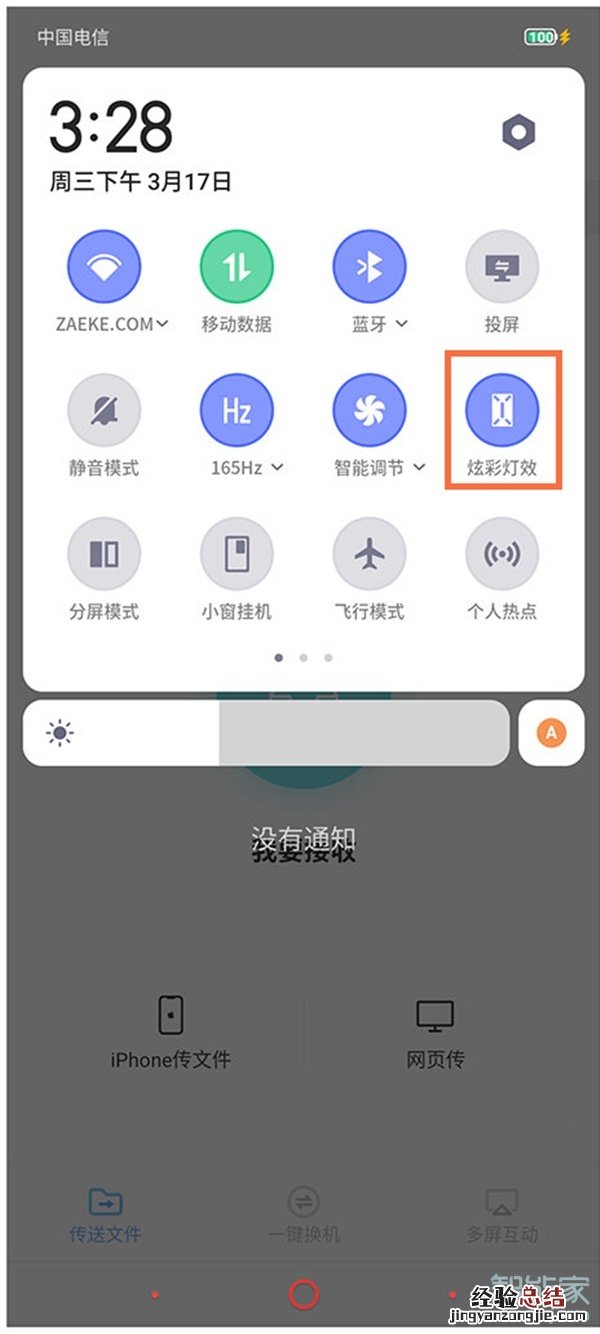The width and height of the screenshot is (600, 1334).
Task: Open settings via the gear icon
Action: tap(518, 132)
